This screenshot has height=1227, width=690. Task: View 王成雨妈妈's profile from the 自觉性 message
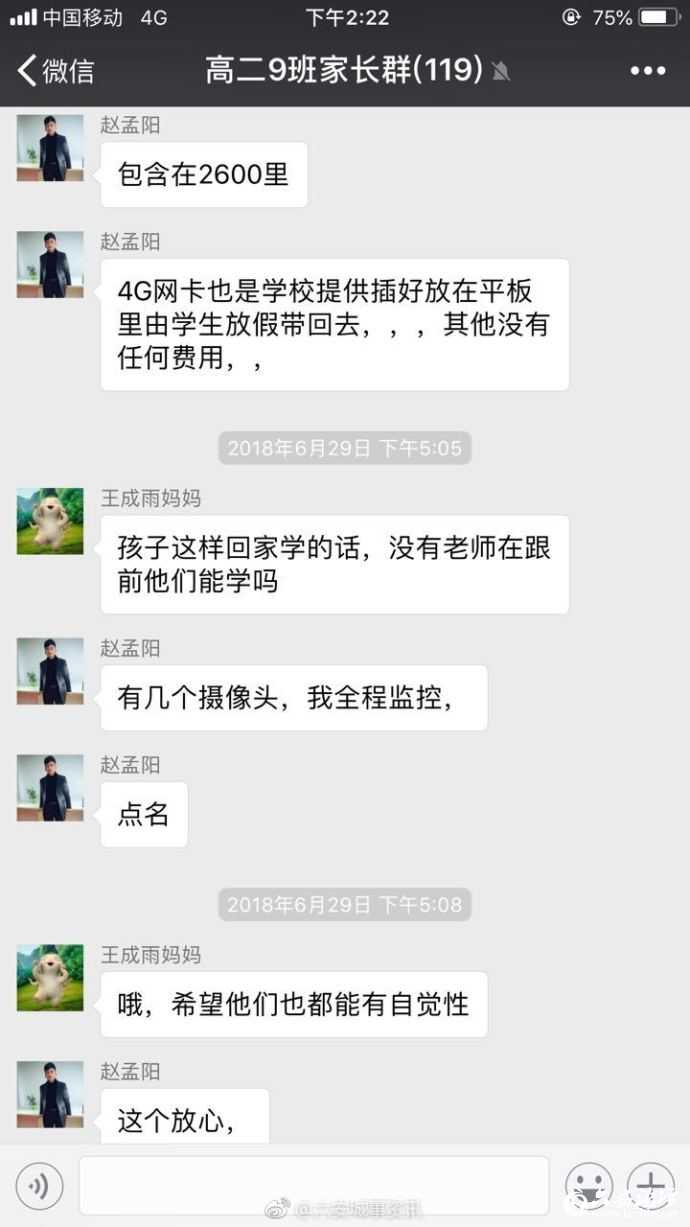point(50,977)
